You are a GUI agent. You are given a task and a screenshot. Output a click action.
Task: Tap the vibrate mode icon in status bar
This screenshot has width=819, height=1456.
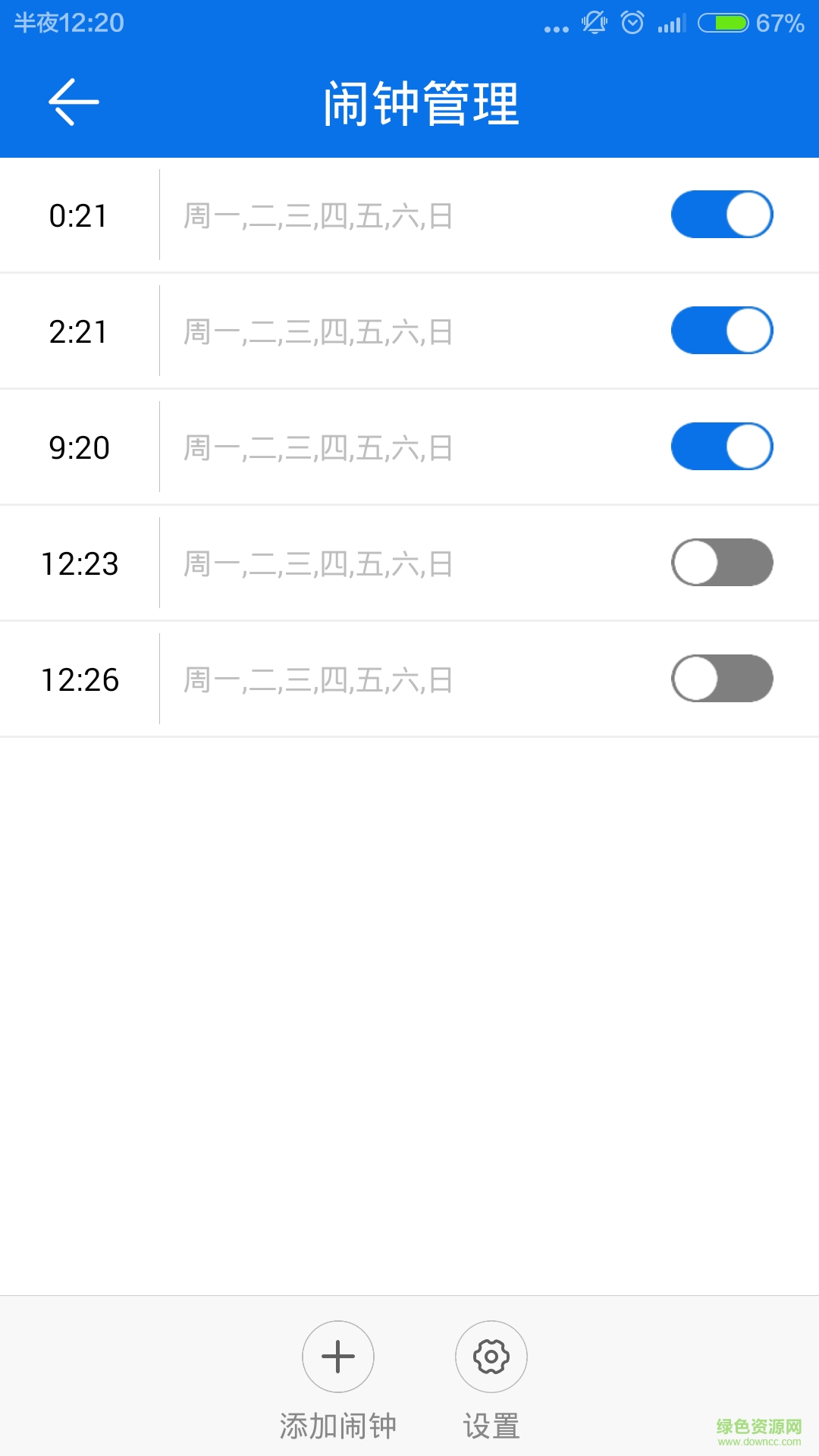(595, 23)
